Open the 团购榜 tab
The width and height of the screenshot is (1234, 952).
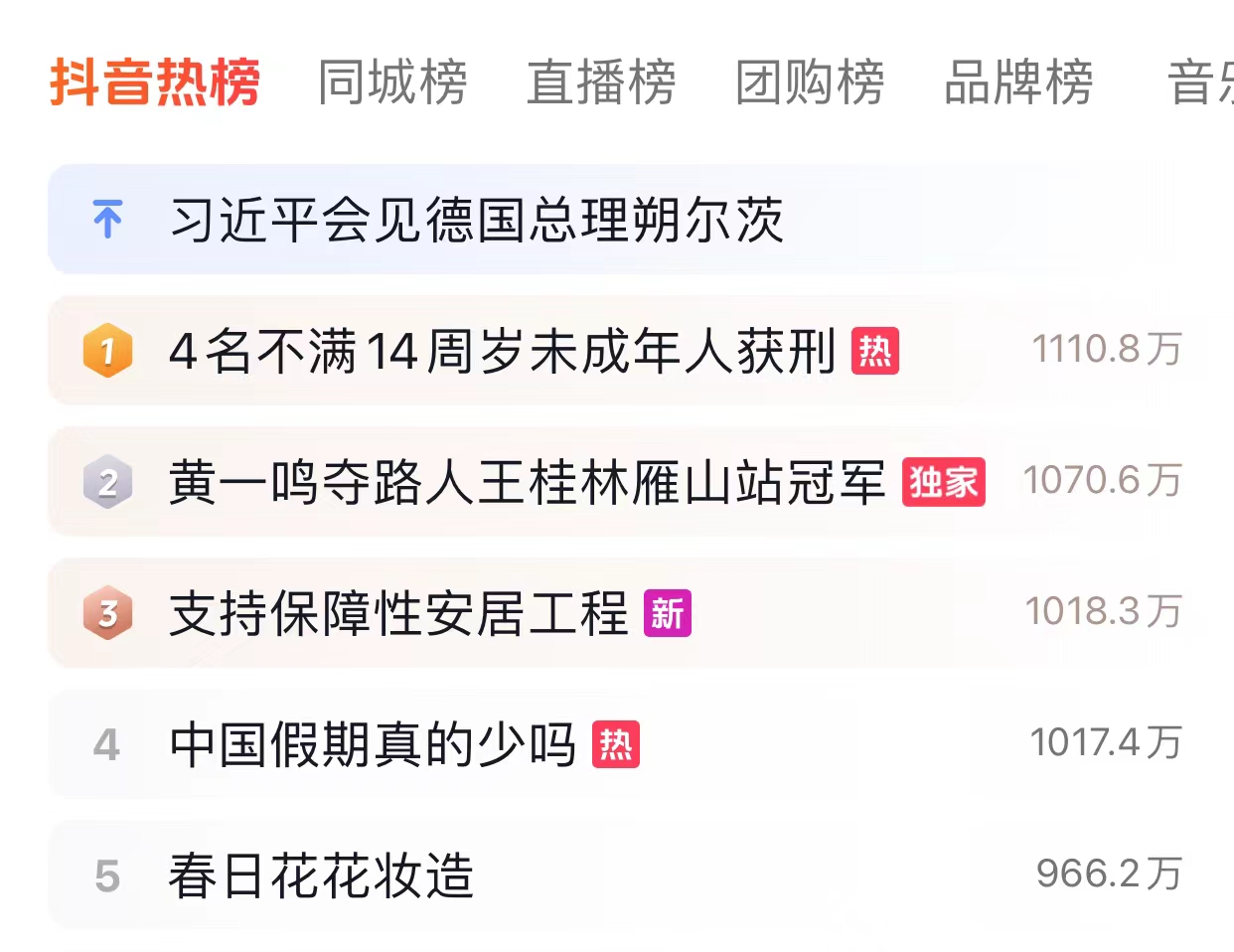coord(810,81)
